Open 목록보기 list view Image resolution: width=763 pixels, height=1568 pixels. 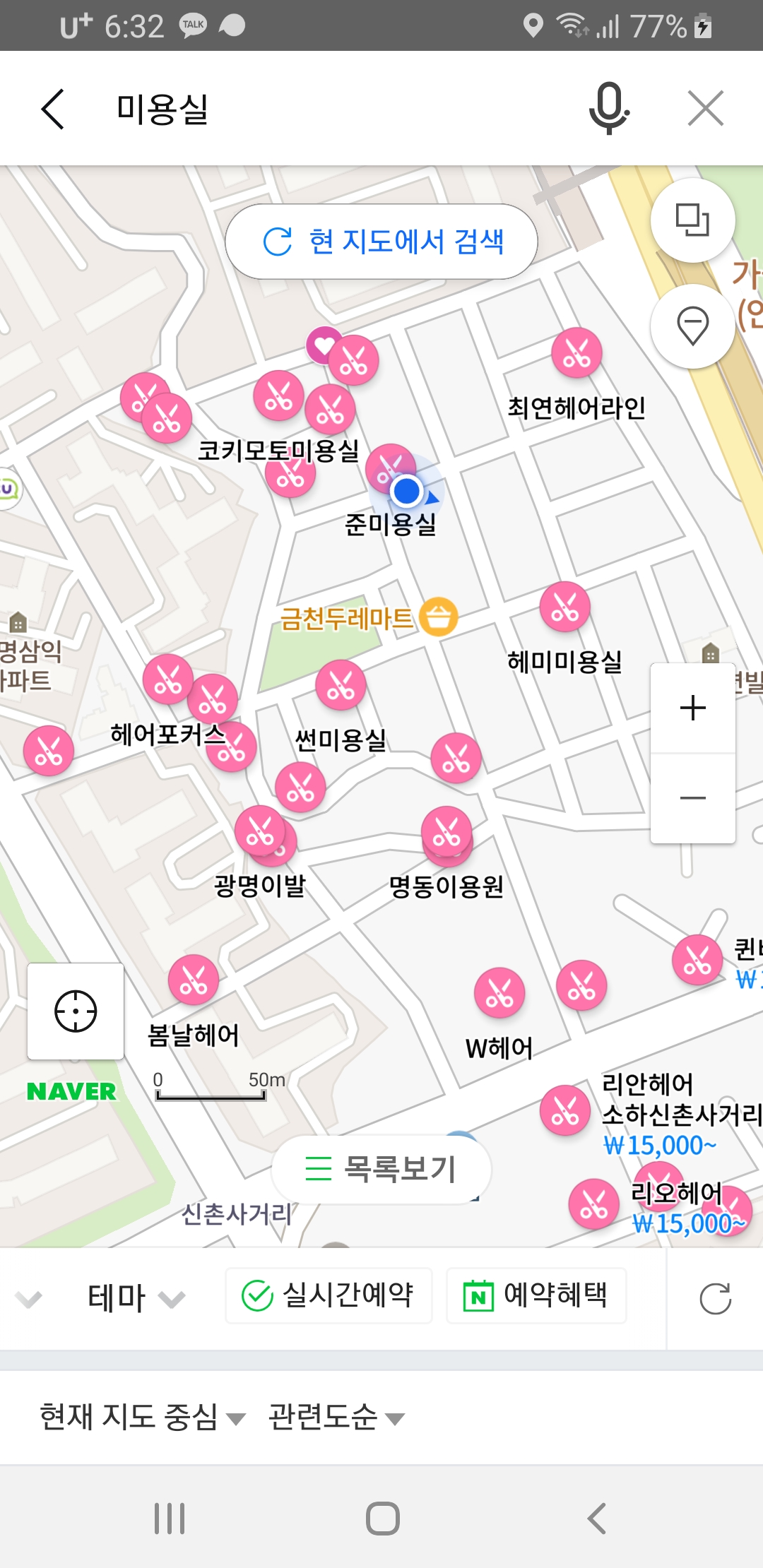click(x=381, y=1169)
